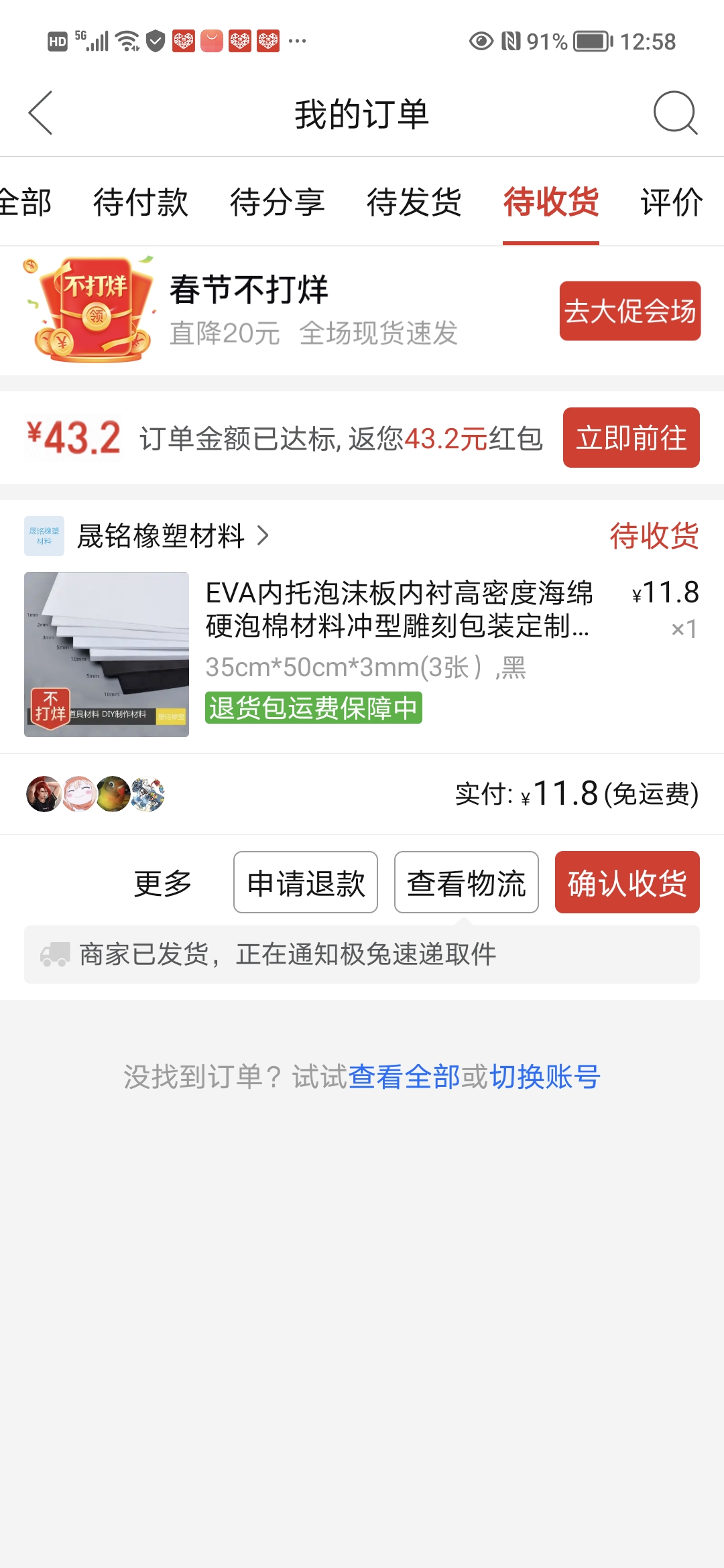Switch to the 待付款 tab
724x1568 pixels.
point(141,202)
